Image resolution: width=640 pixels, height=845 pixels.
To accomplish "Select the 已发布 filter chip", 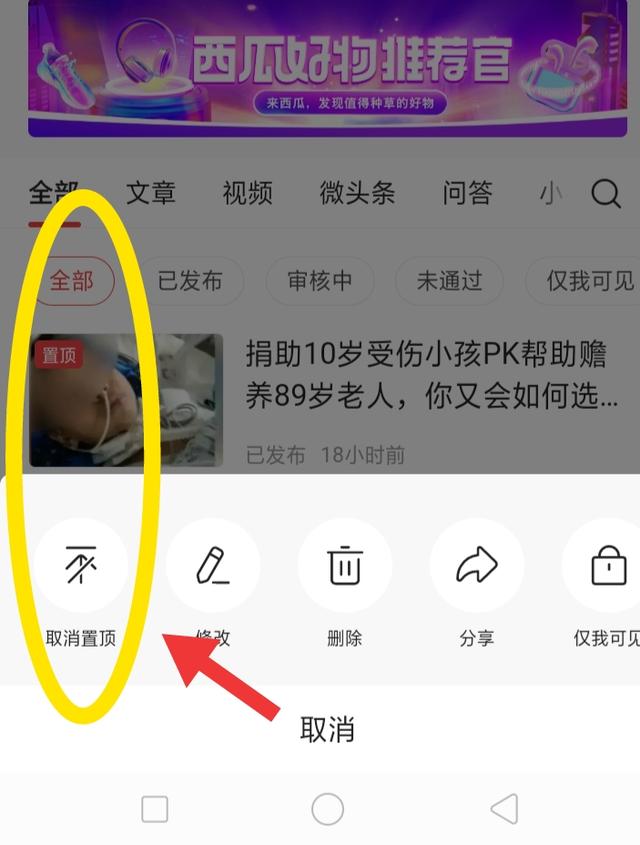I will (x=190, y=281).
